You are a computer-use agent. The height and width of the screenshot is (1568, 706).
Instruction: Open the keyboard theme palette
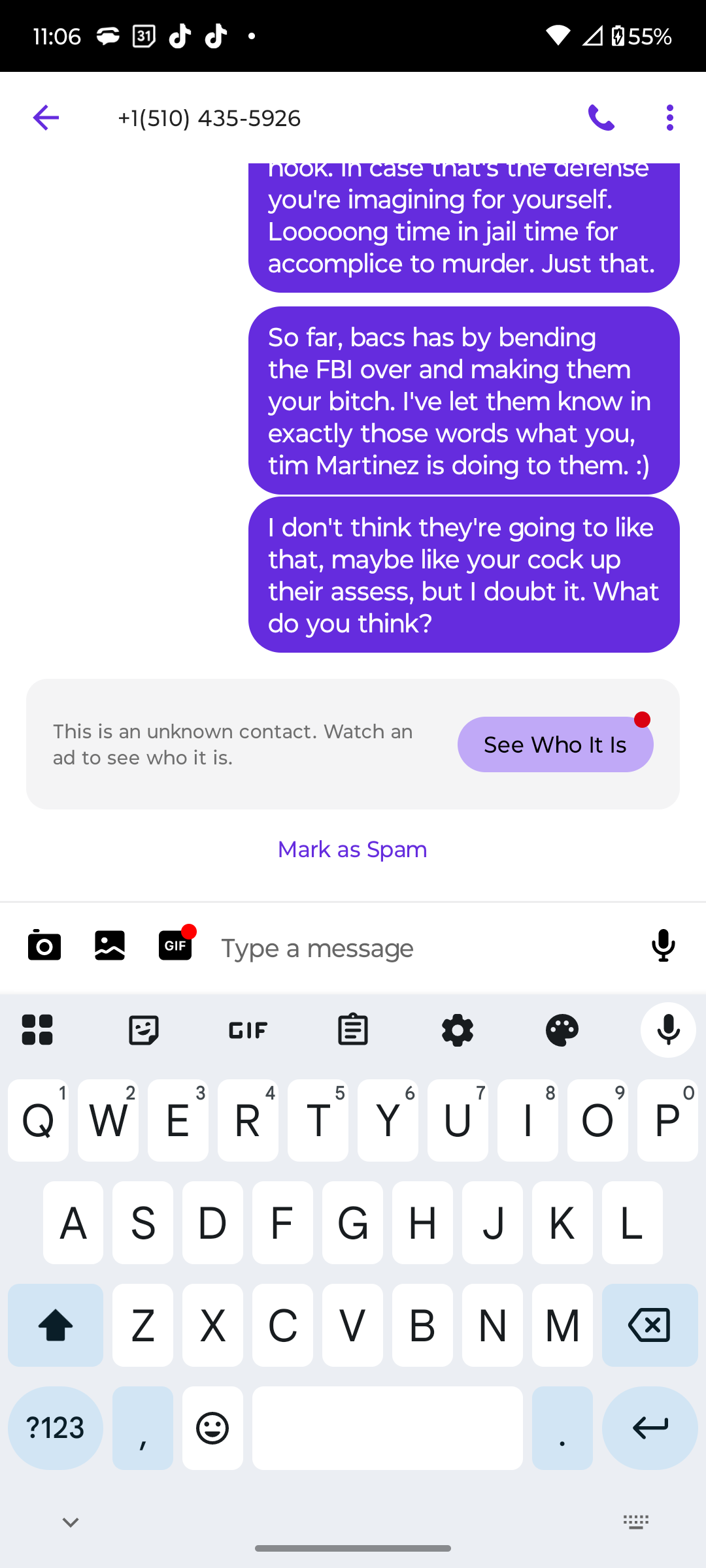click(x=562, y=1030)
